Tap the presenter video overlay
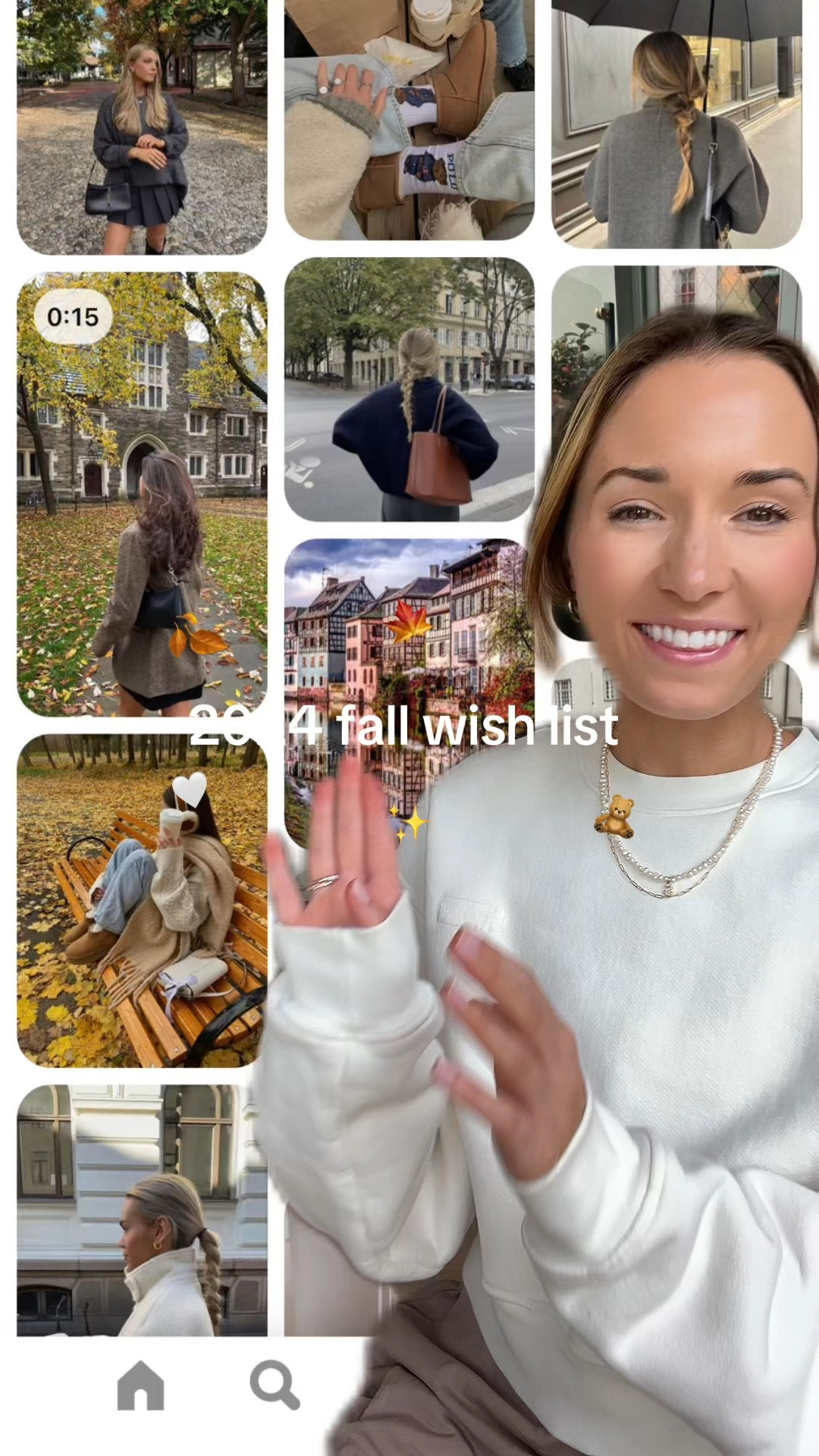Viewport: 819px width, 1456px height. [x=682, y=531]
